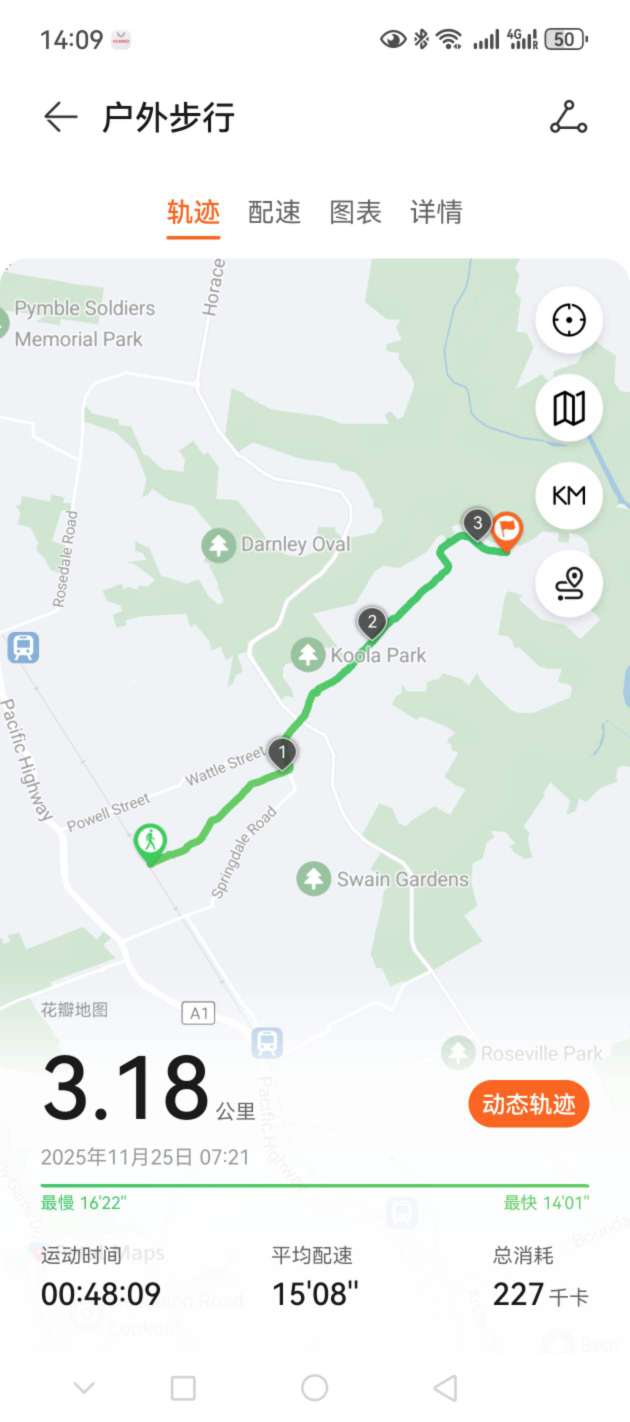
Task: Open the 图表 tab
Action: click(x=355, y=212)
